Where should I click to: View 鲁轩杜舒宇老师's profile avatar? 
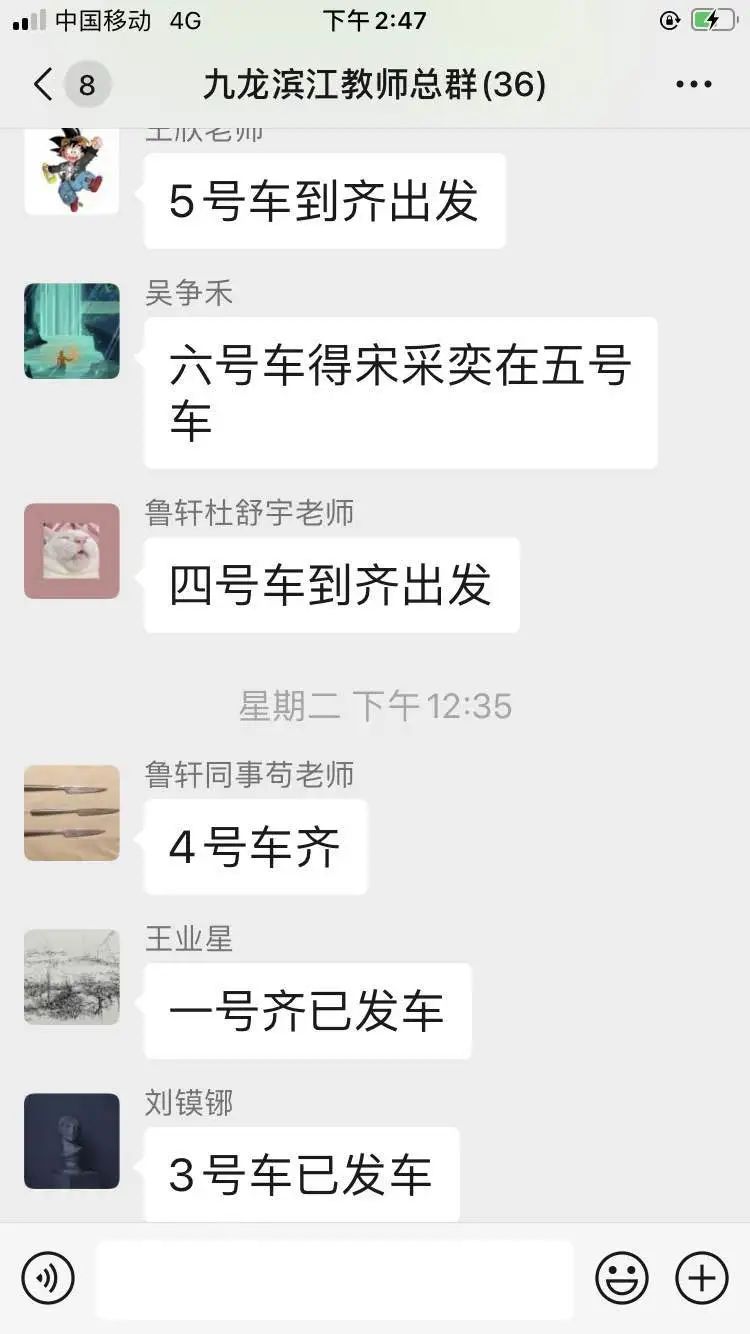[x=72, y=551]
